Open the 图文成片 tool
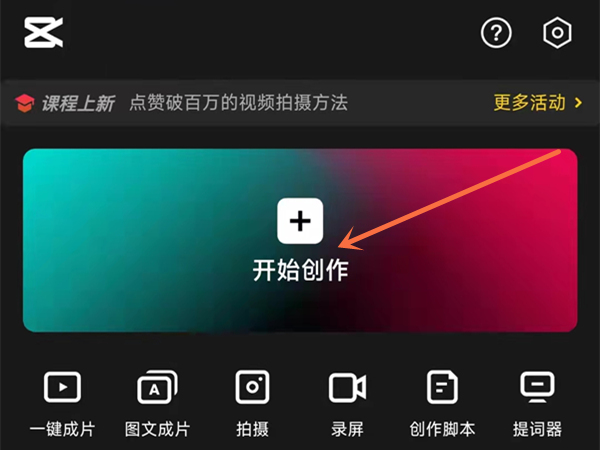This screenshot has height=450, width=600. [157, 403]
